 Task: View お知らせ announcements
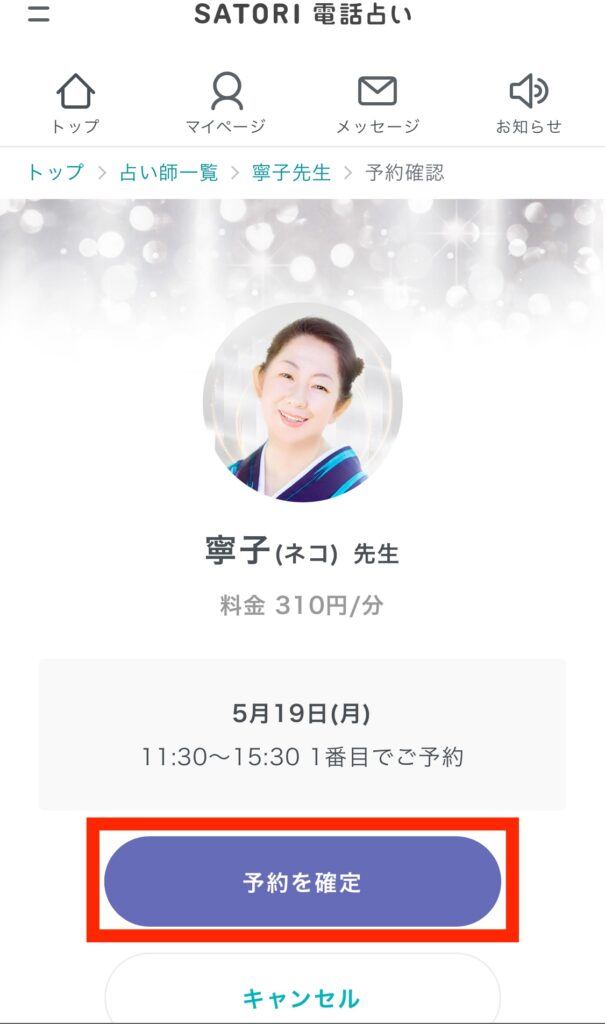coord(528,104)
